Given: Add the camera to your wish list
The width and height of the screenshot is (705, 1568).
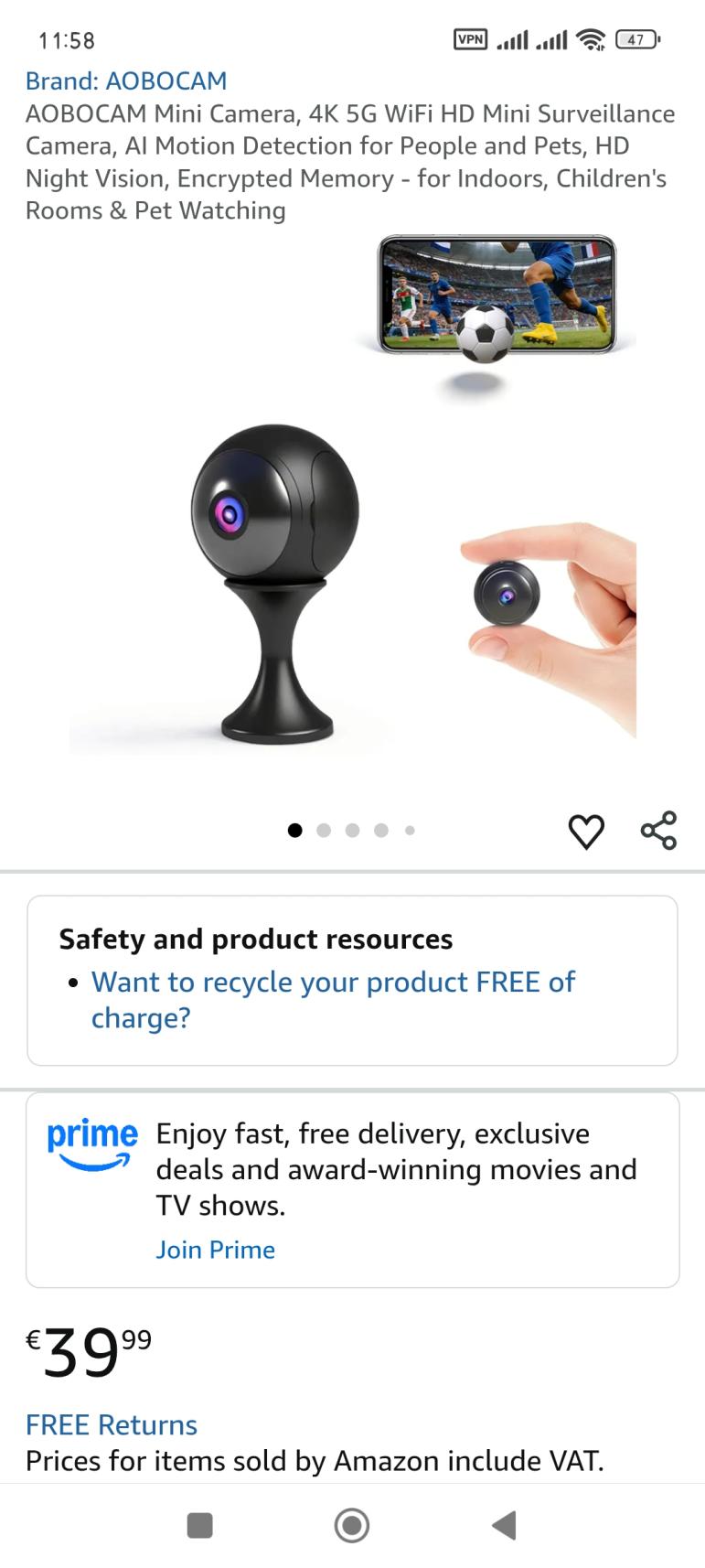Looking at the screenshot, I should [586, 831].
